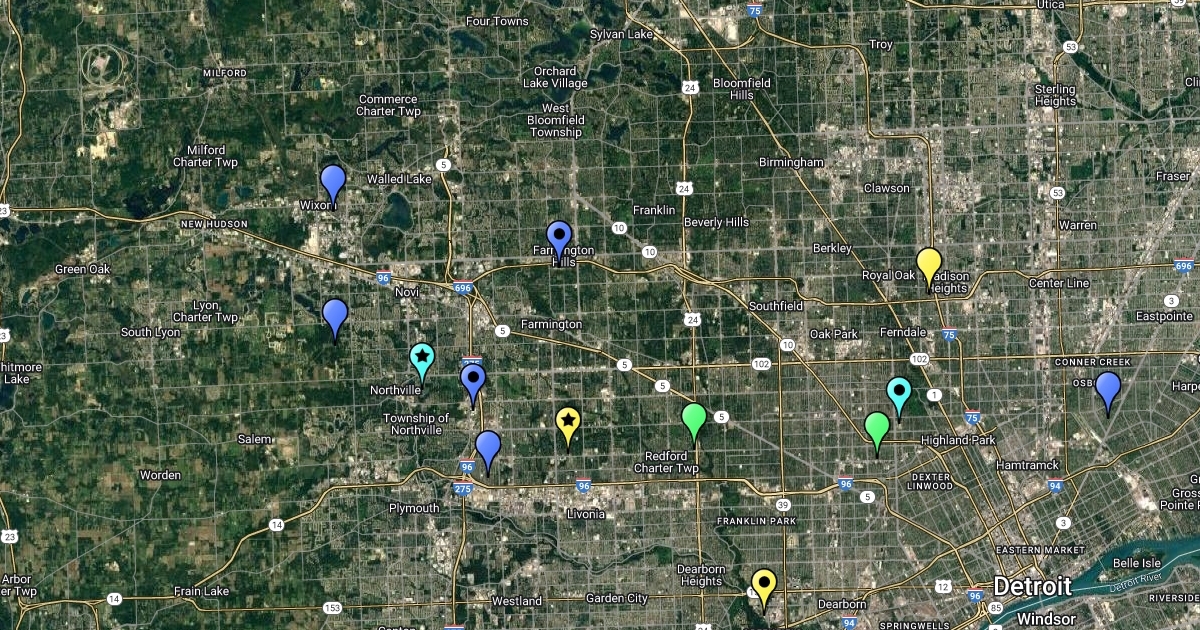
Task: Tap the cyan star marker near Northville
Action: [x=422, y=357]
